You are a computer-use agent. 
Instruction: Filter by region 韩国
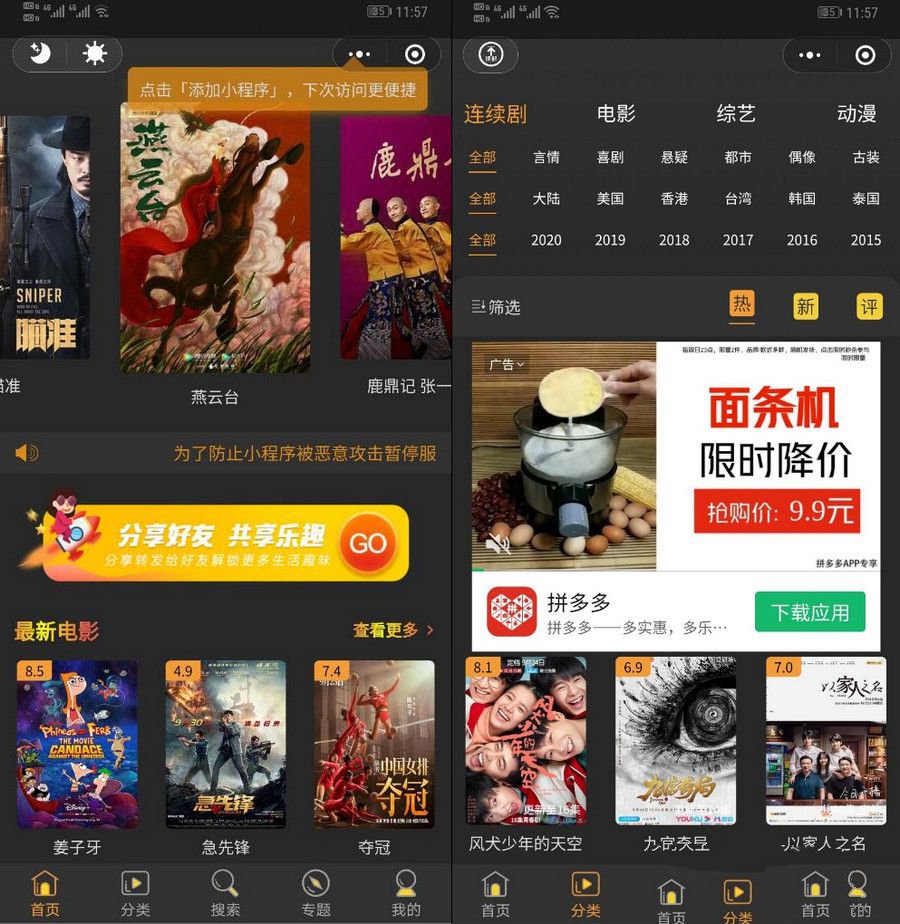(x=802, y=199)
